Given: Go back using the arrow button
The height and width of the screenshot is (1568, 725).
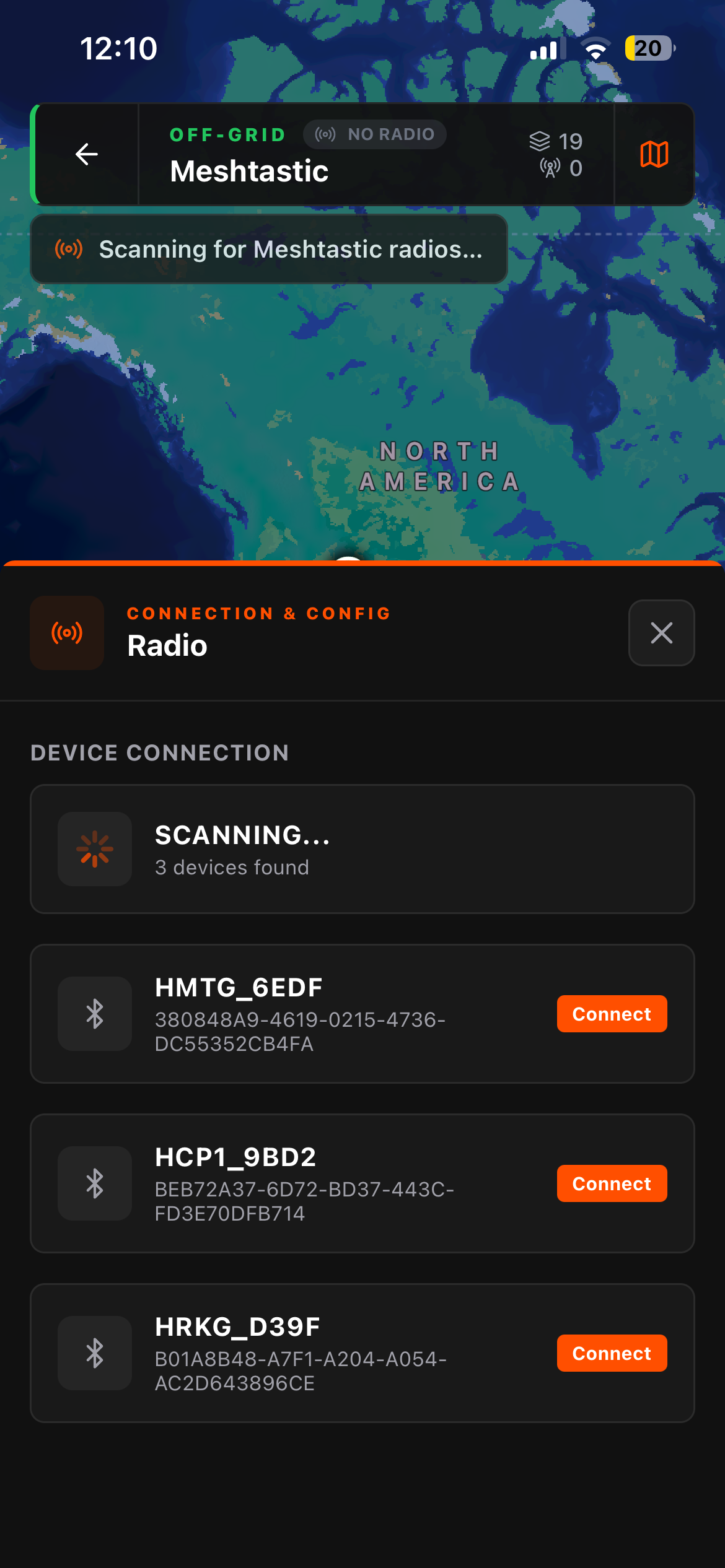Looking at the screenshot, I should tap(87, 154).
